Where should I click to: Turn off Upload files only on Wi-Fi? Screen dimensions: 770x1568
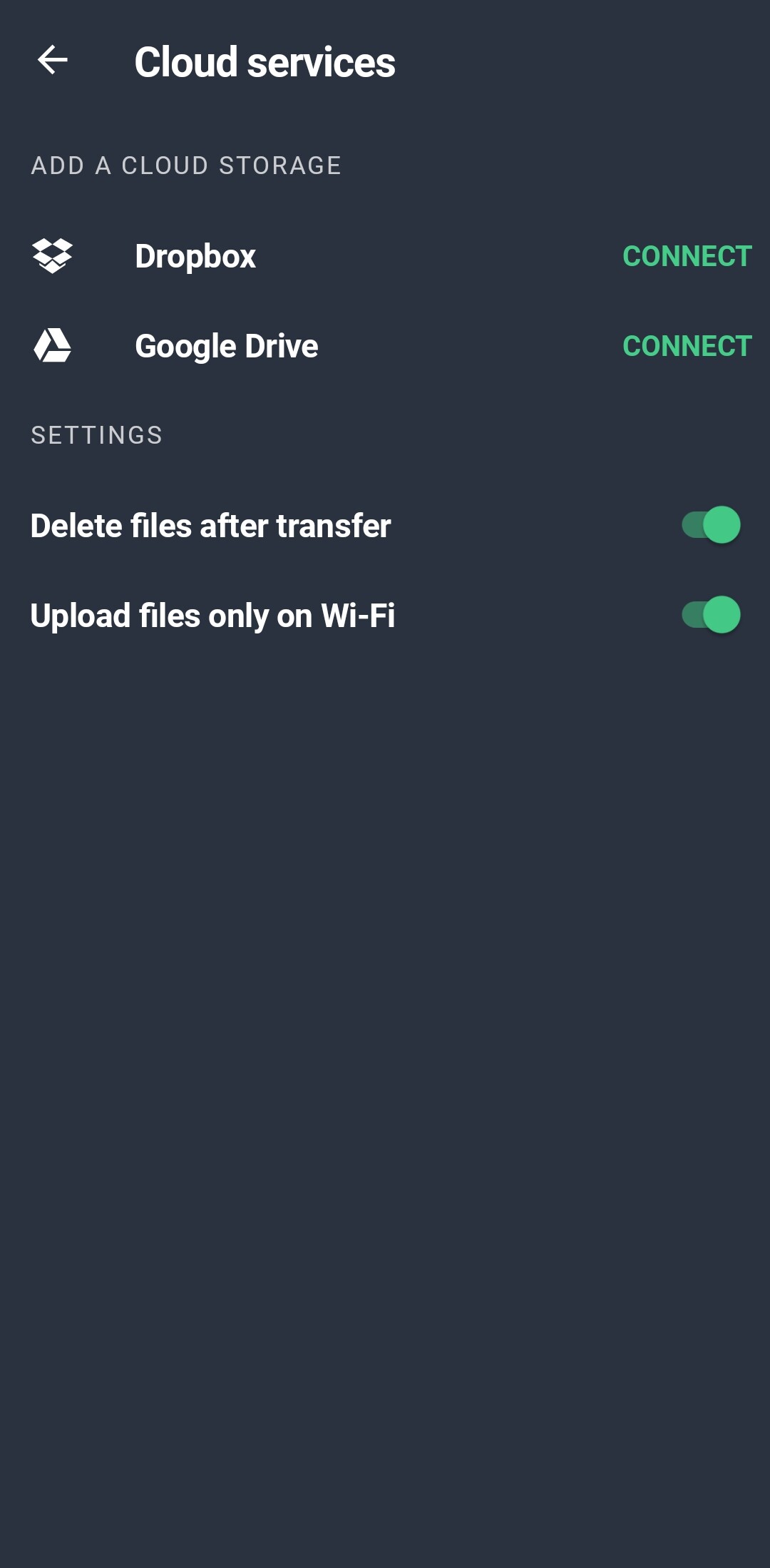pos(711,615)
